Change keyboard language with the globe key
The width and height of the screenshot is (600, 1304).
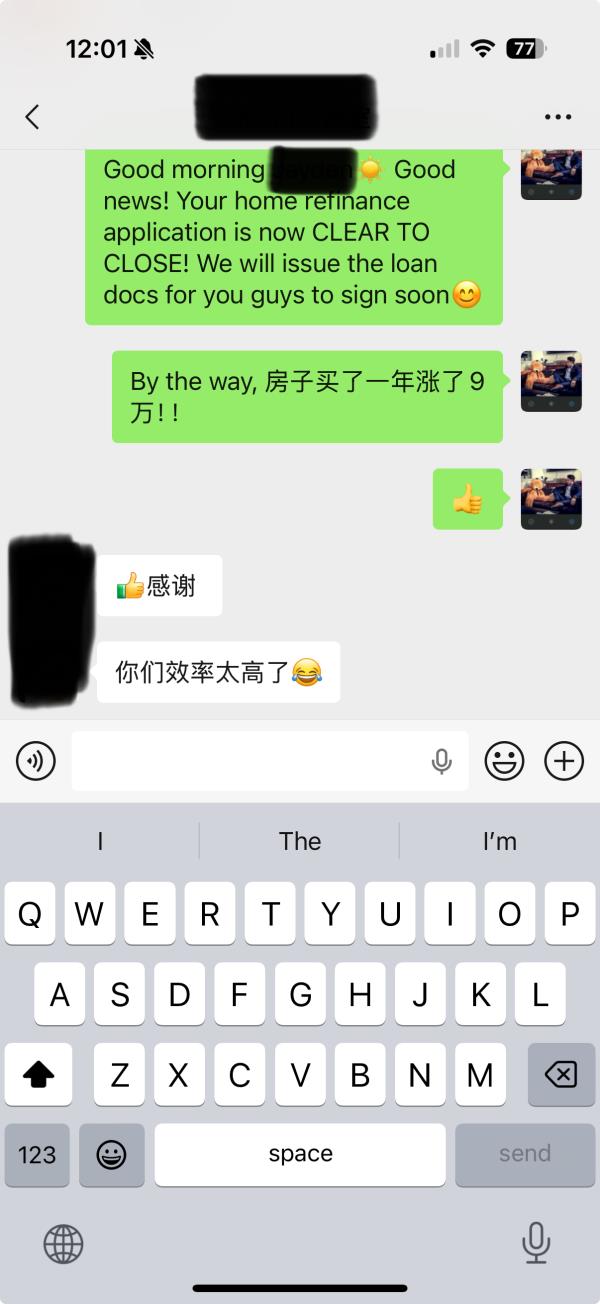coord(63,1244)
